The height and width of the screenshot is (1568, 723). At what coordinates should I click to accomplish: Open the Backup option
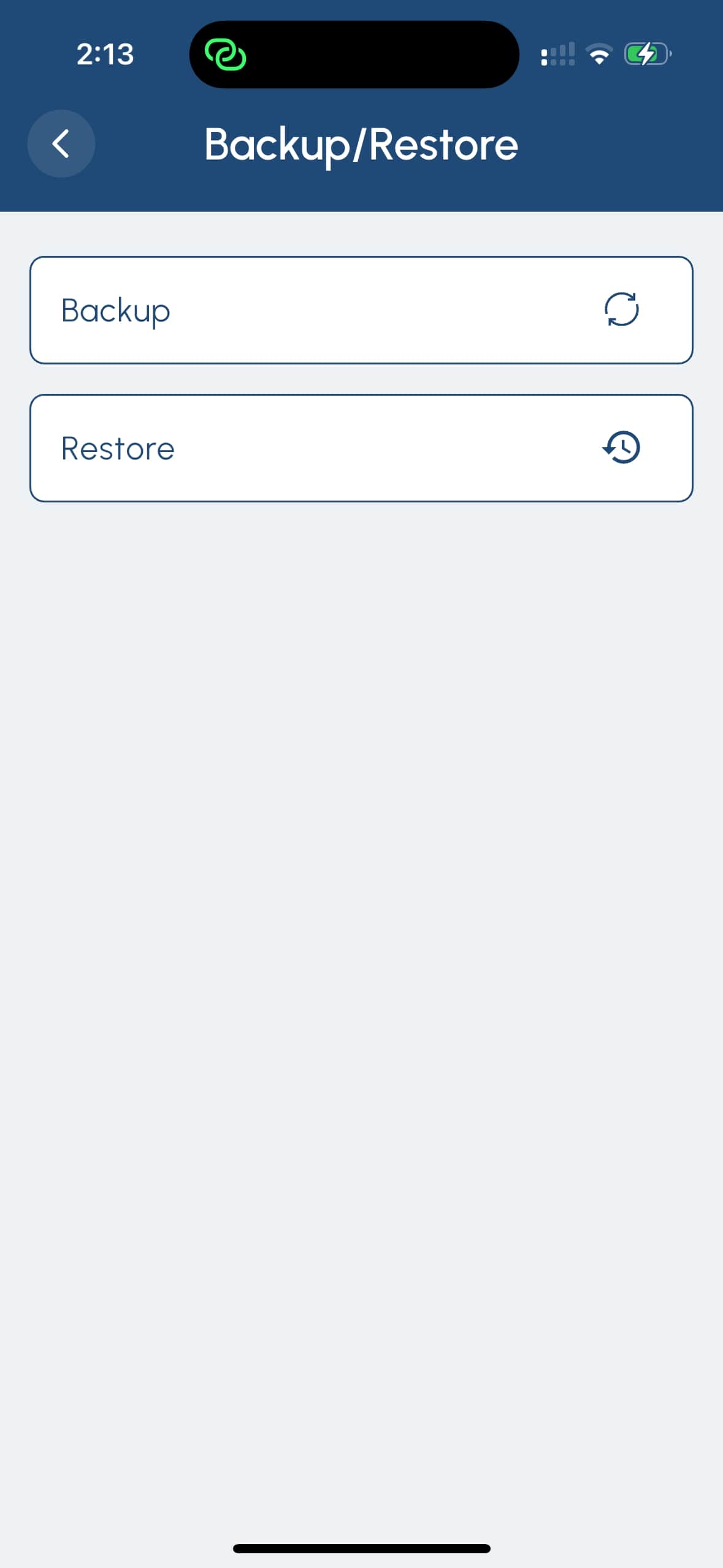pos(361,310)
